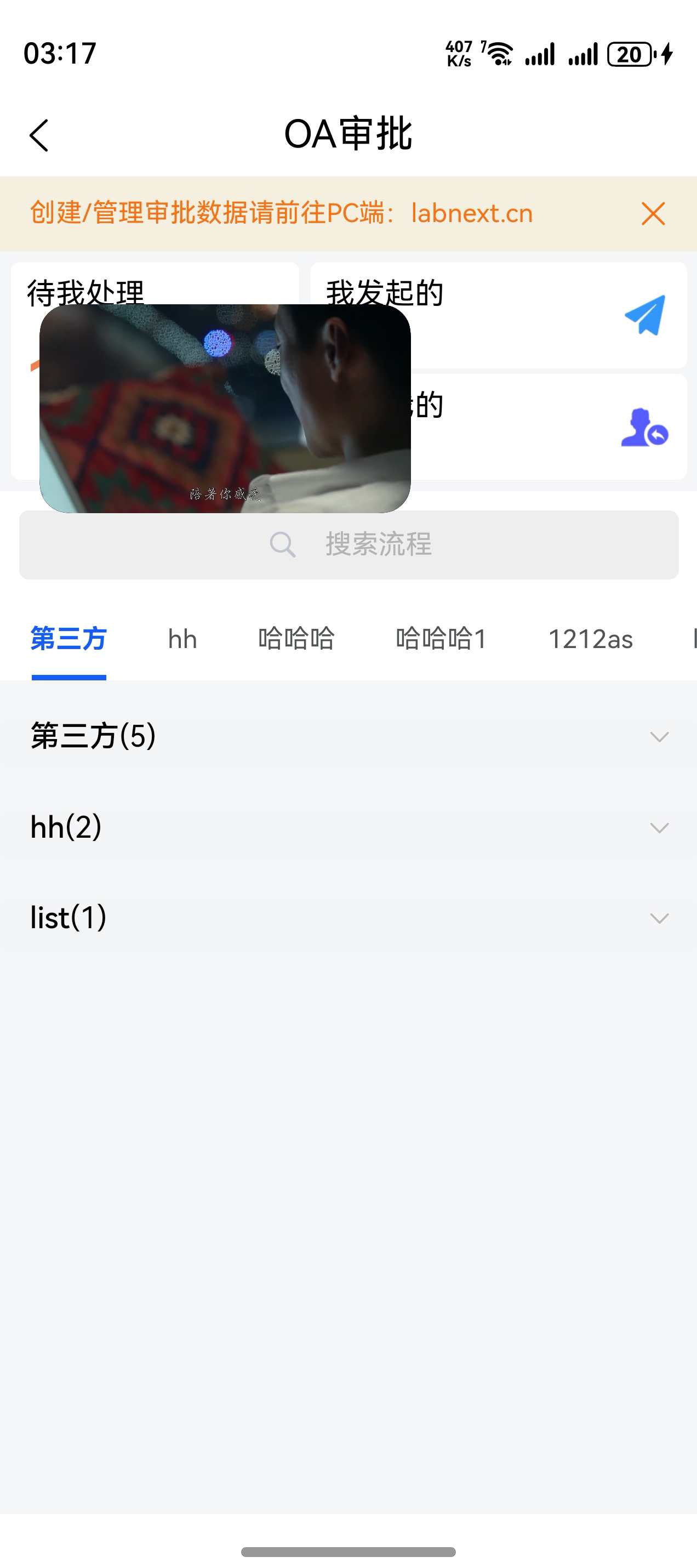Image resolution: width=697 pixels, height=1568 pixels.
Task: Expand the list(1) group
Action: 348,917
